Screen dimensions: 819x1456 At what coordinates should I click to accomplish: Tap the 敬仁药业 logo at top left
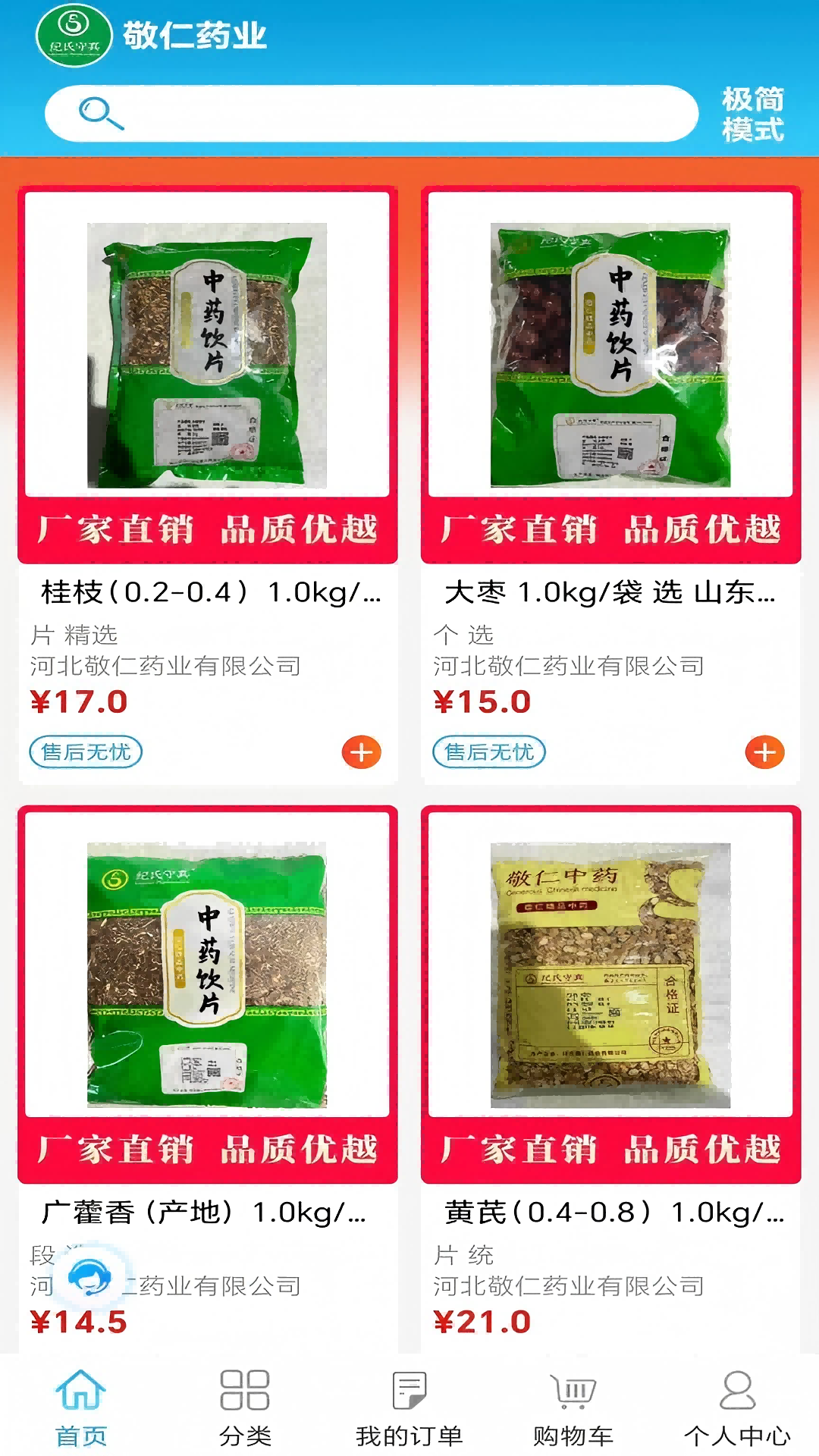(x=74, y=32)
